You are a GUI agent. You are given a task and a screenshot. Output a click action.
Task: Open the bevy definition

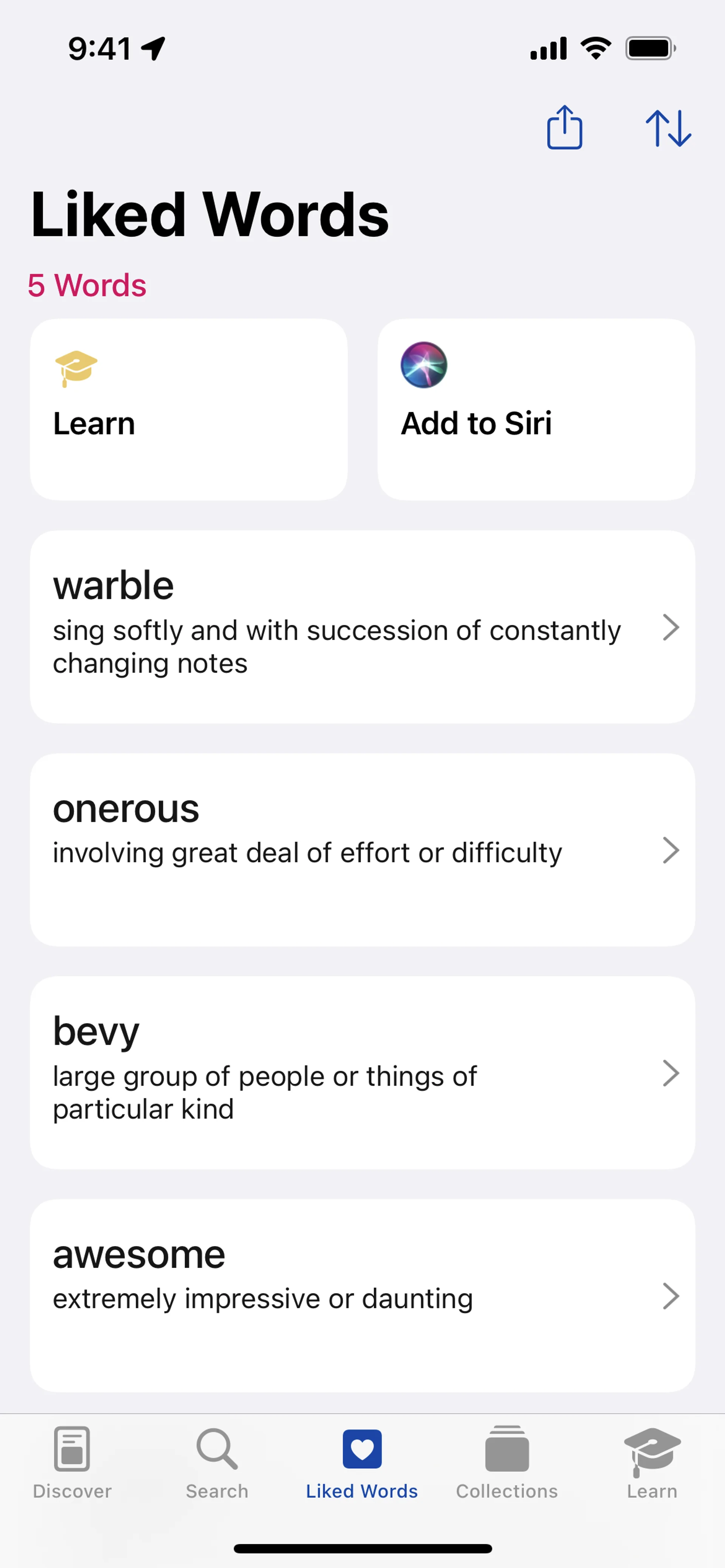(x=362, y=1072)
